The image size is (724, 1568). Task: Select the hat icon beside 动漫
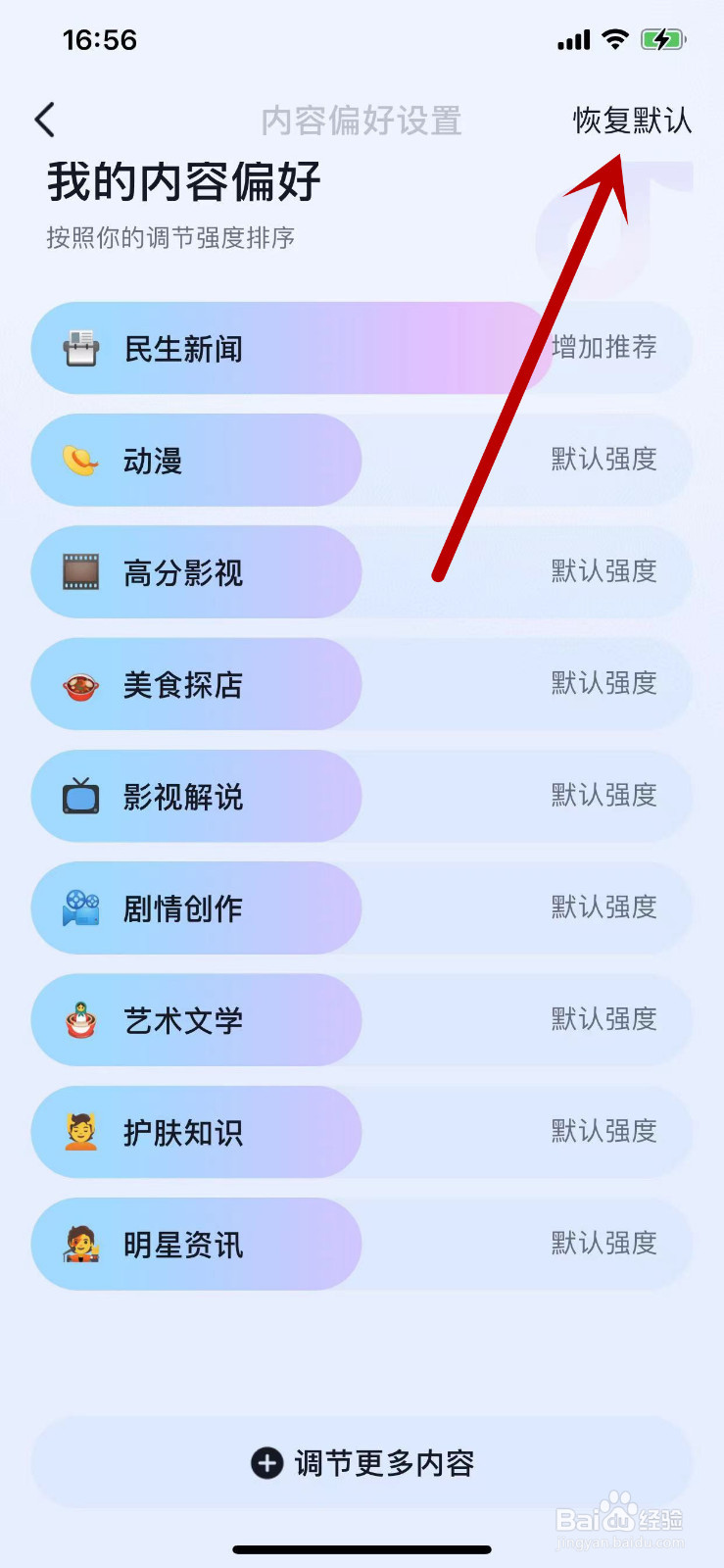pos(80,460)
